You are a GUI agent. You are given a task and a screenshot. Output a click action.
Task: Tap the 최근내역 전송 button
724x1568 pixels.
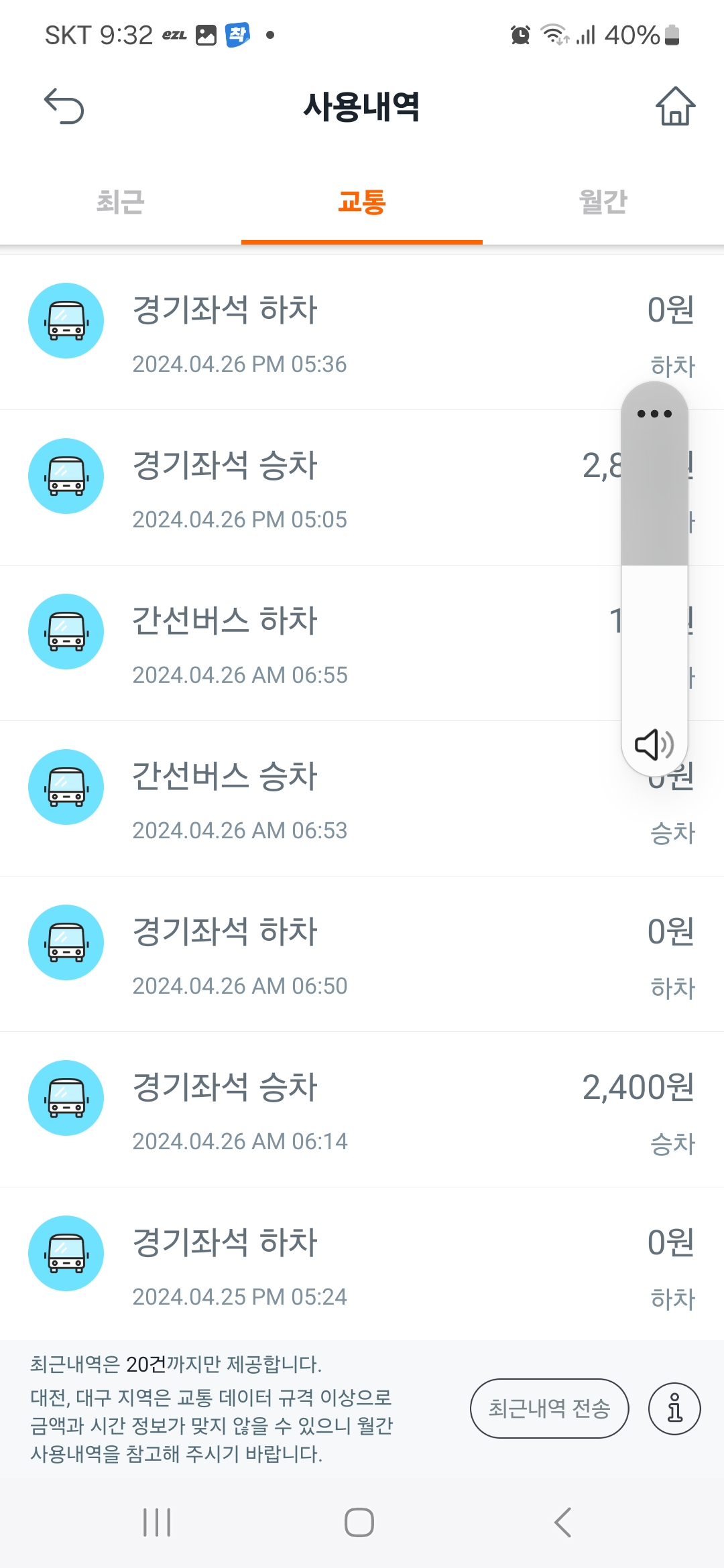coord(549,1409)
